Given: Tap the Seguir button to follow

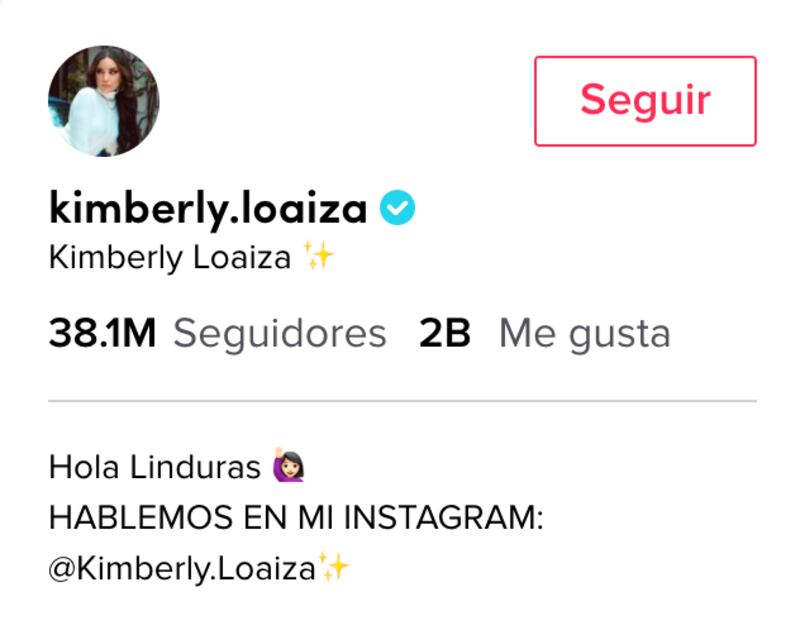Looking at the screenshot, I should 645,101.
